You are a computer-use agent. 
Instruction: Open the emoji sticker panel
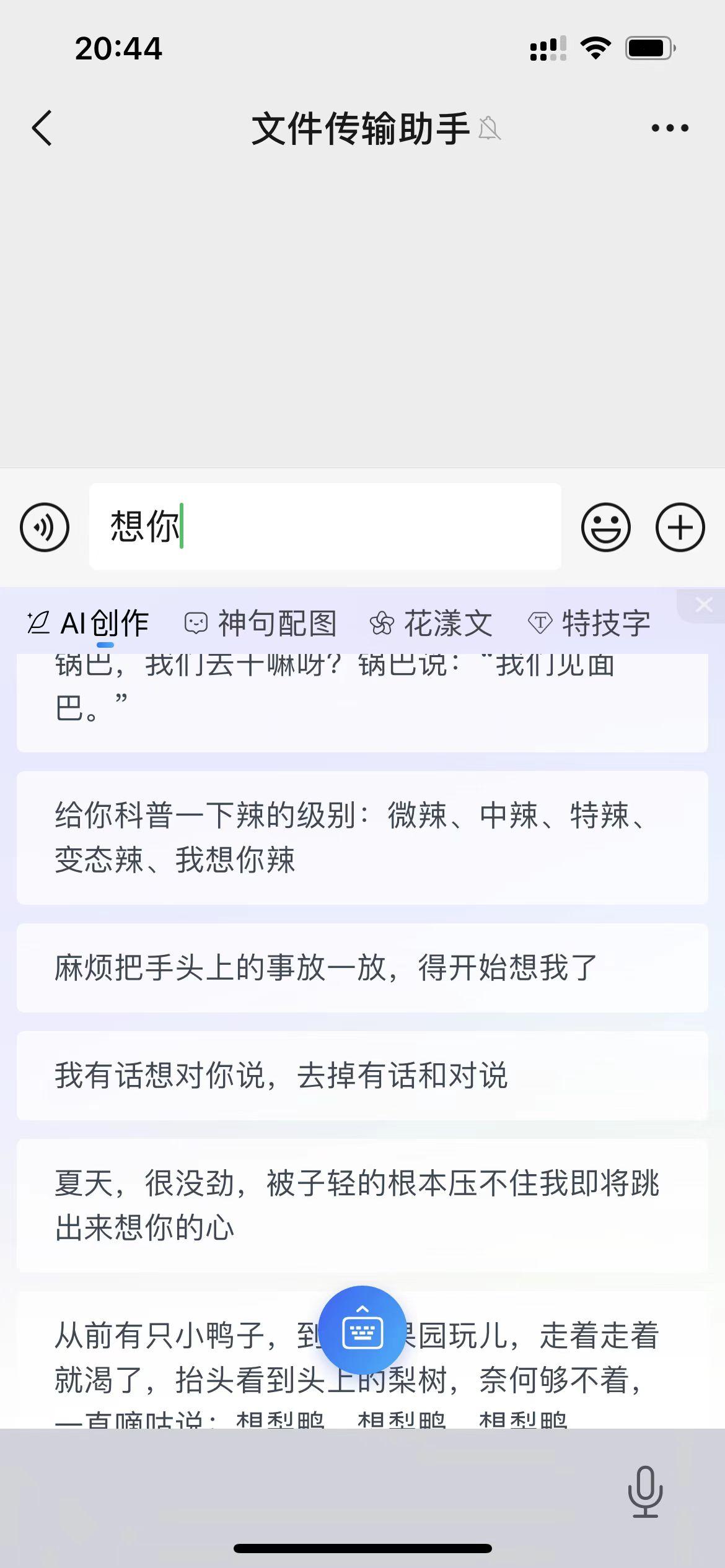(605, 528)
